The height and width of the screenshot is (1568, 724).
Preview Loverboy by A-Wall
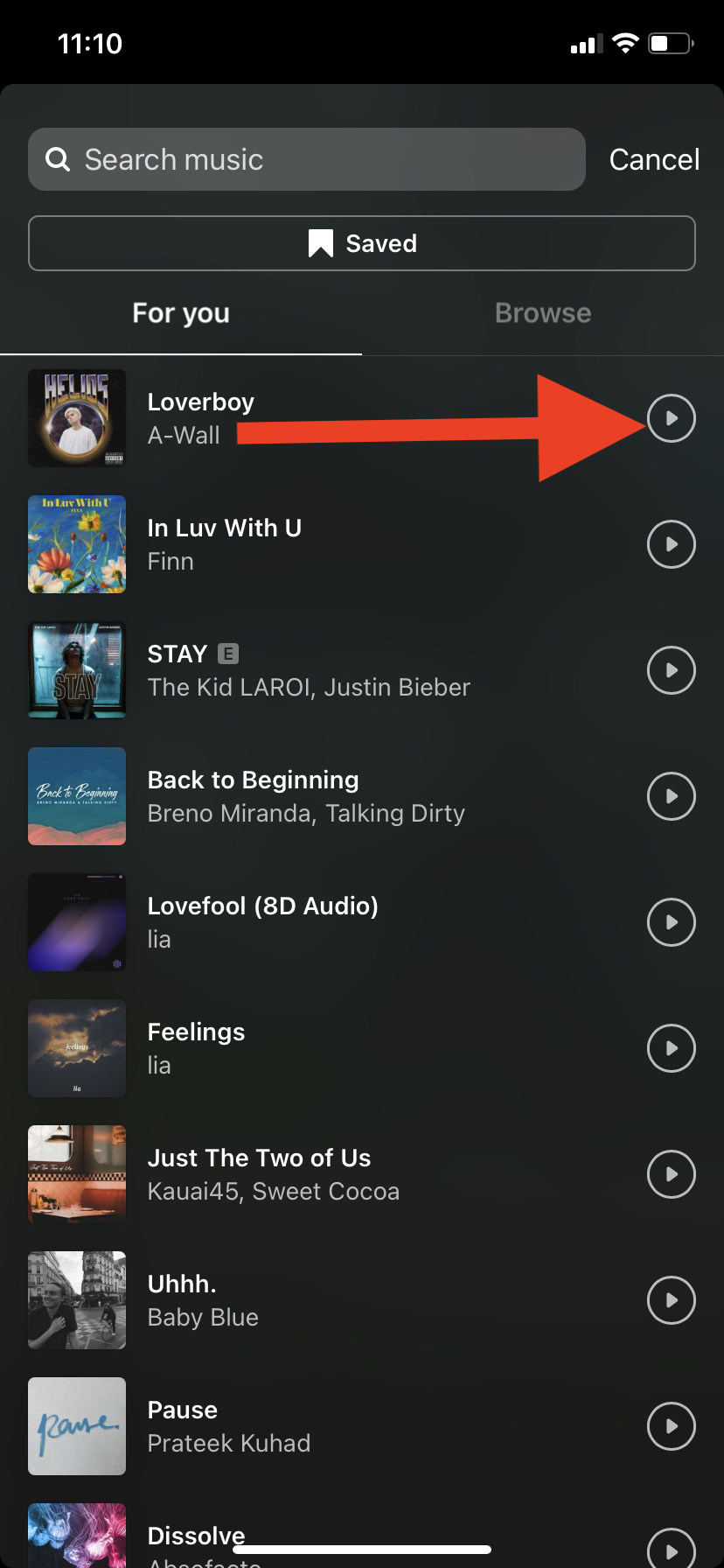(671, 418)
